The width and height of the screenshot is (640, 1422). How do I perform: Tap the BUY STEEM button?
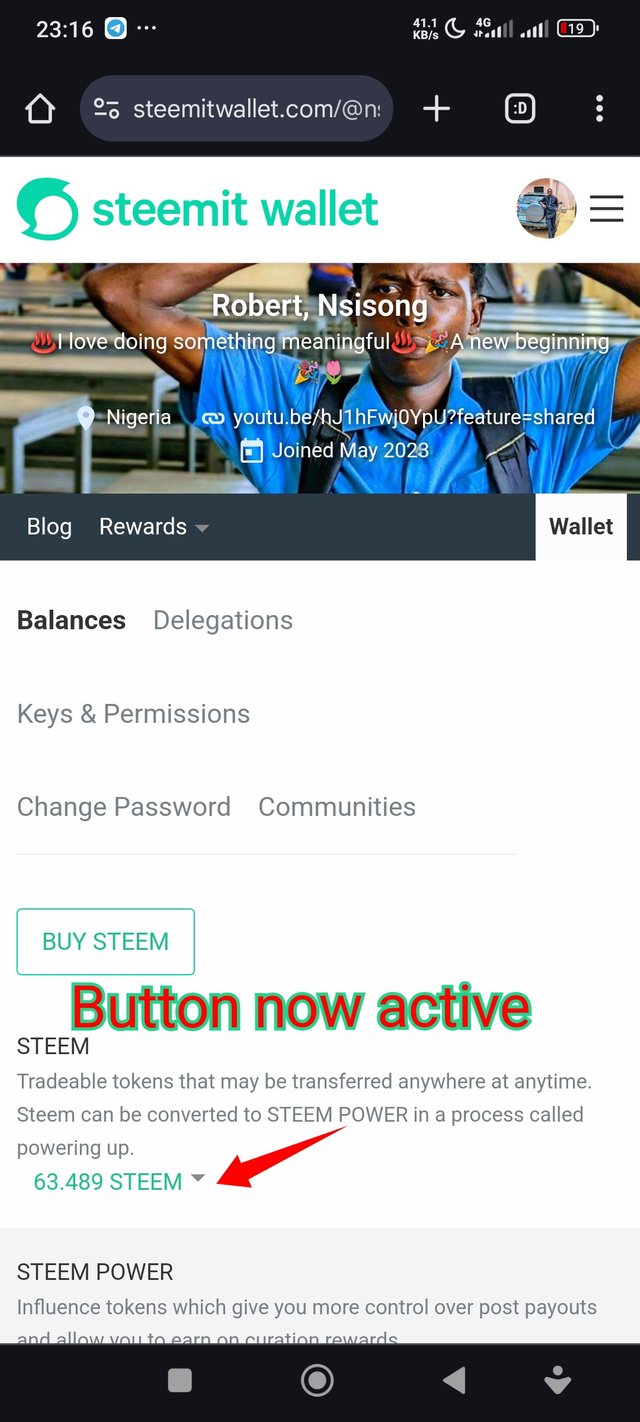pos(105,941)
